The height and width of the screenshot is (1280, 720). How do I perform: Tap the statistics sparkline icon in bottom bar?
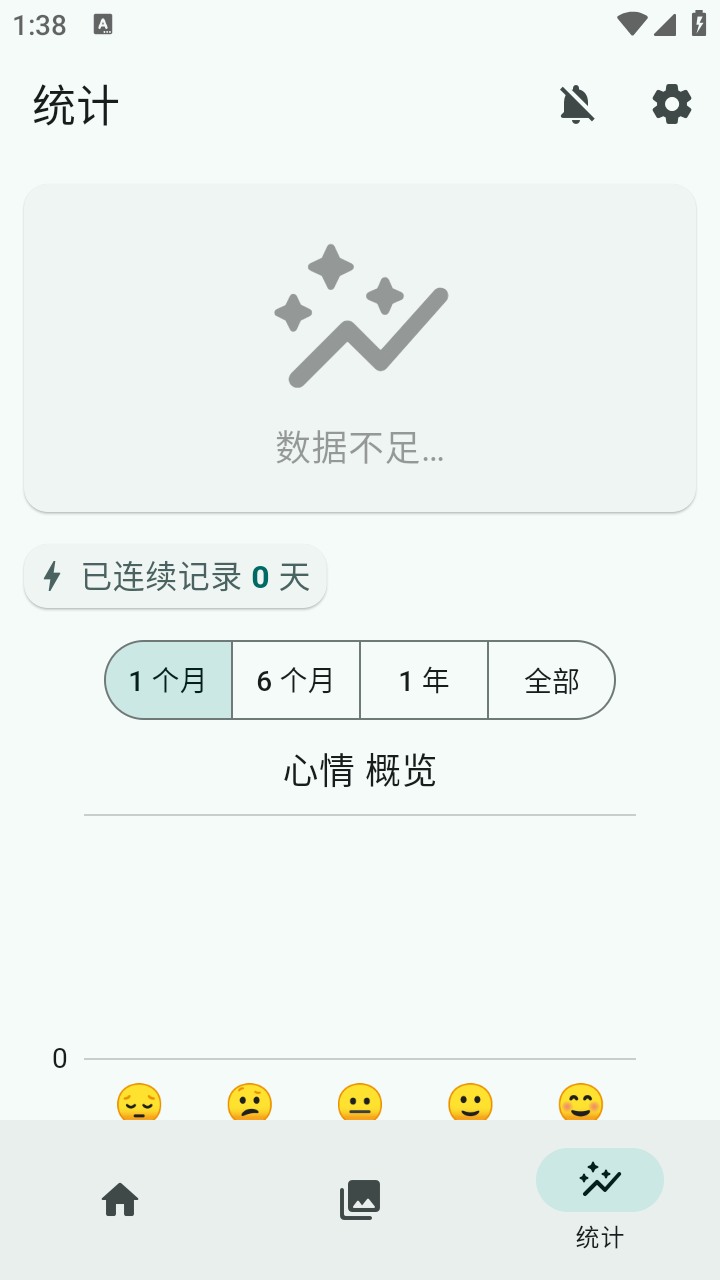(599, 1179)
